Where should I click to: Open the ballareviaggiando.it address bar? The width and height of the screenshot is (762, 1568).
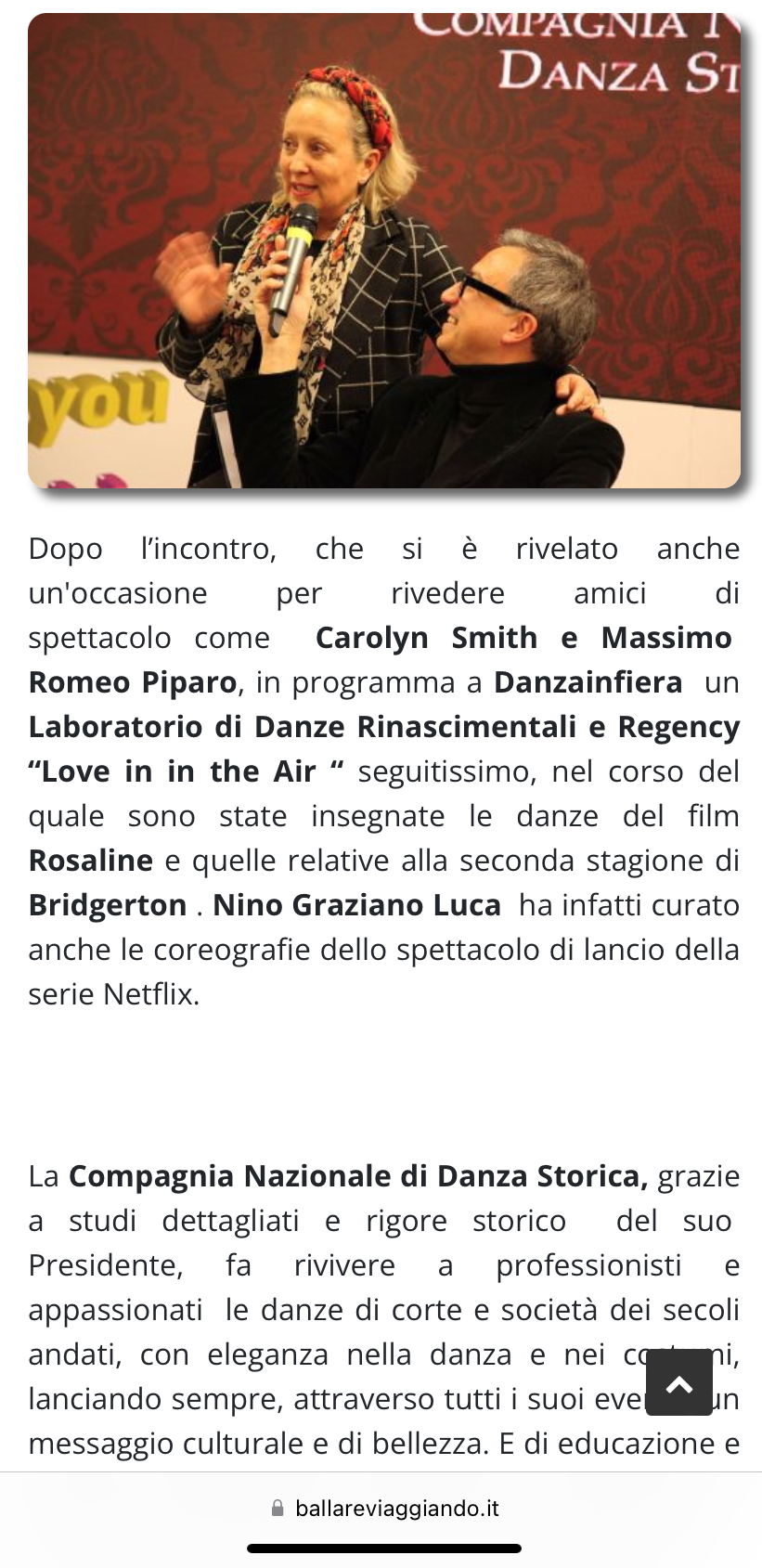384,1508
